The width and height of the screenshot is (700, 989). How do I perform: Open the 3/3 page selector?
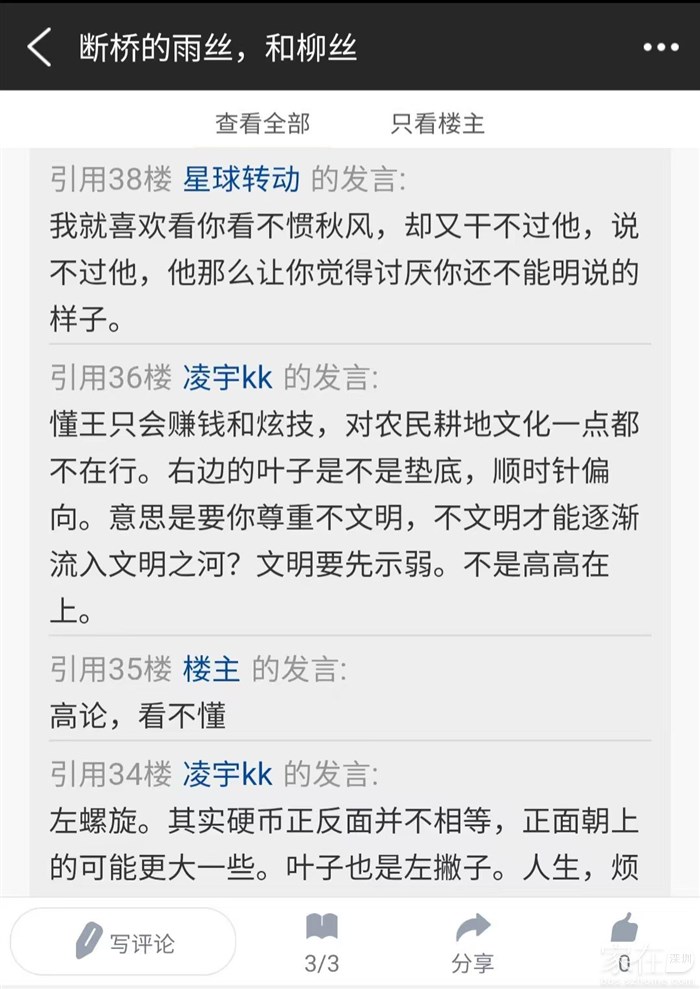tap(322, 942)
